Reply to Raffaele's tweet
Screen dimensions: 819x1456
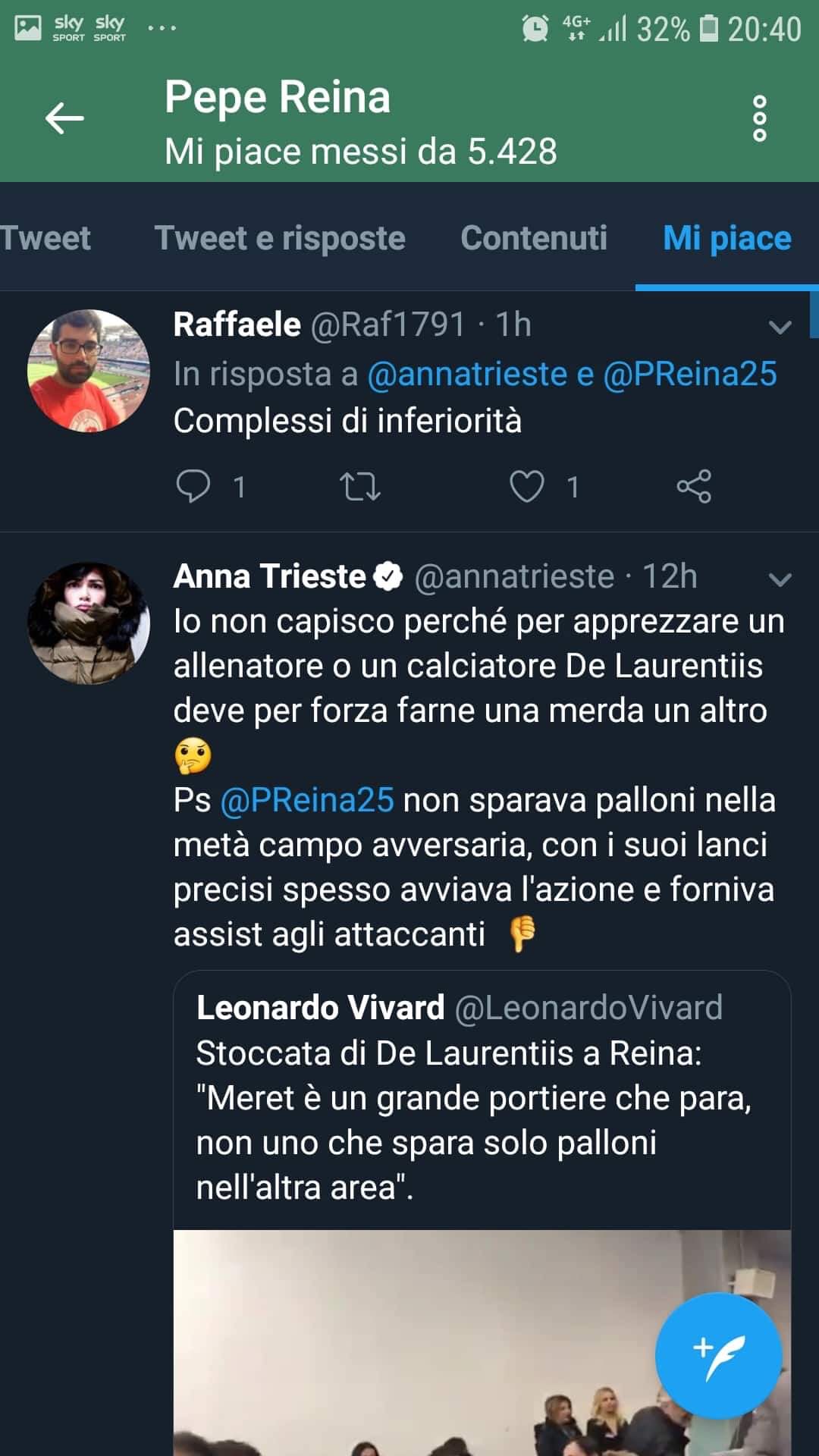tap(193, 486)
